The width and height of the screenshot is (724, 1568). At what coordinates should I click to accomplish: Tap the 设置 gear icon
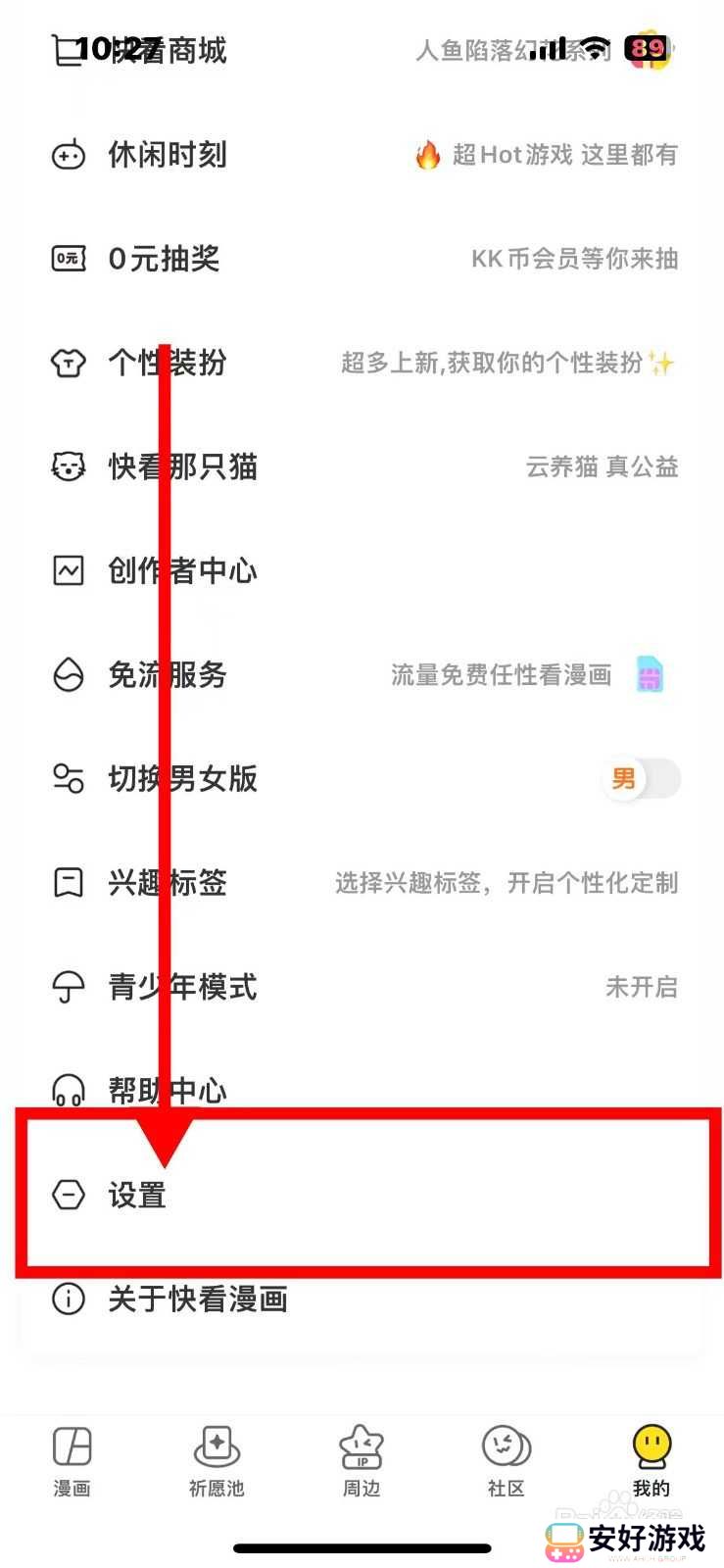tap(67, 1195)
